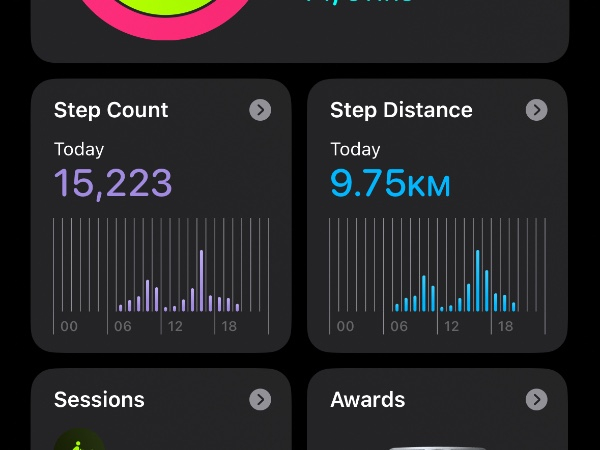Open the Step Count card
The image size is (600, 450).
(161, 215)
